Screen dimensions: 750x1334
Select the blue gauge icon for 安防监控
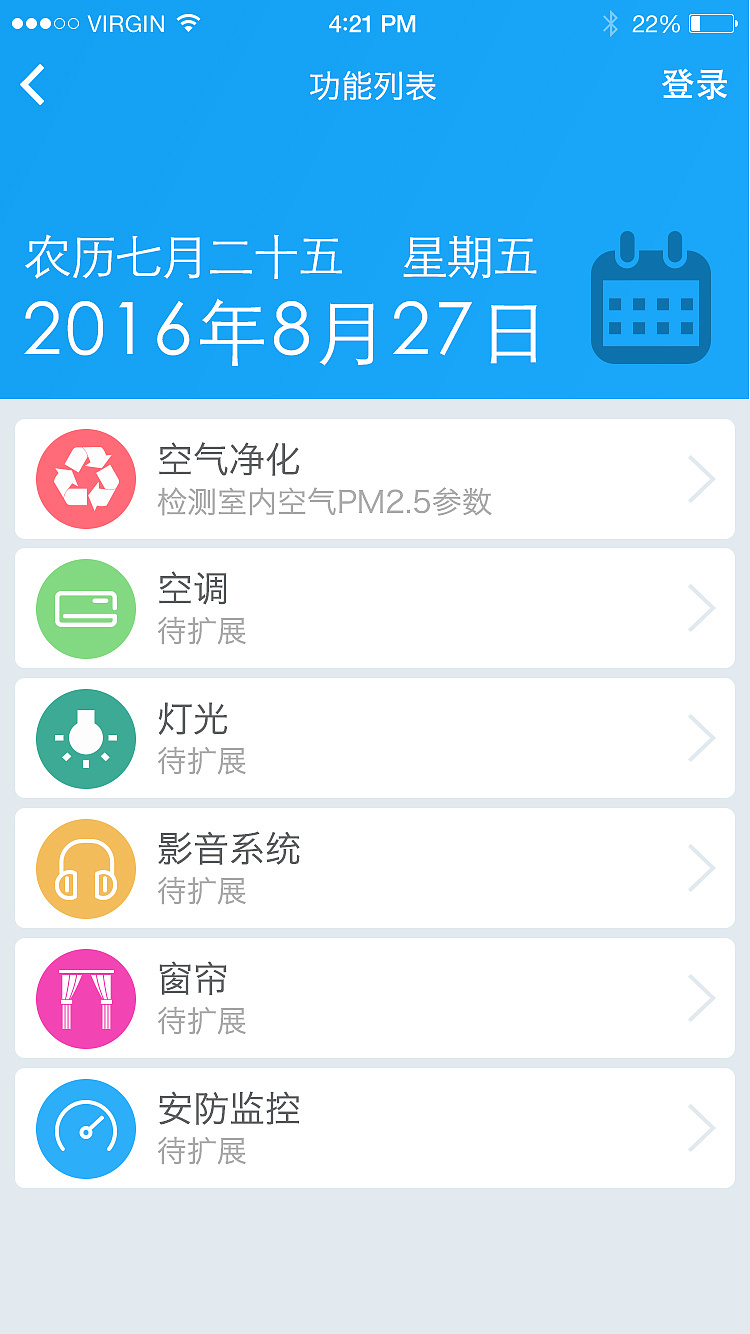85,1128
